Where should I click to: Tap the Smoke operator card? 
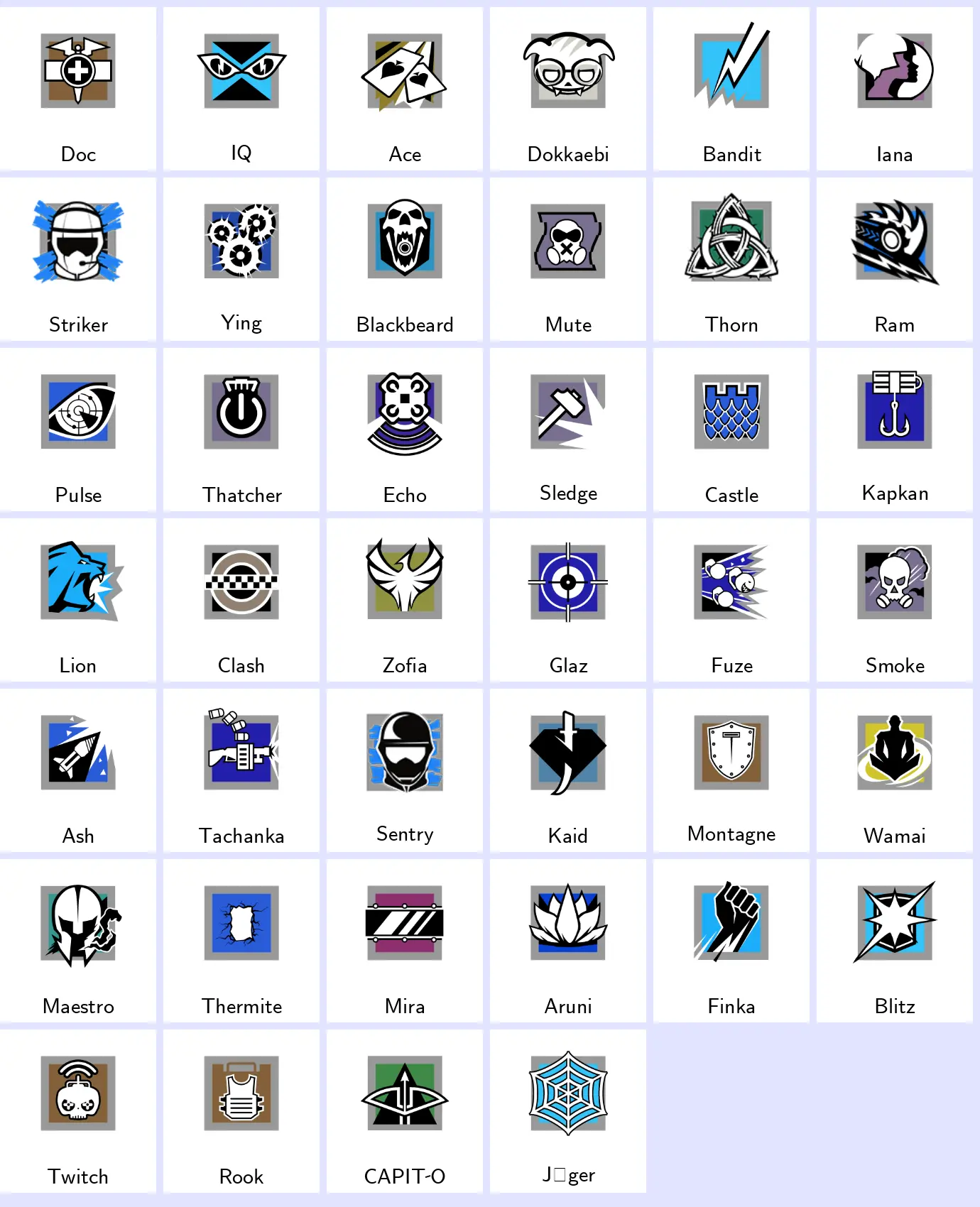point(895,600)
